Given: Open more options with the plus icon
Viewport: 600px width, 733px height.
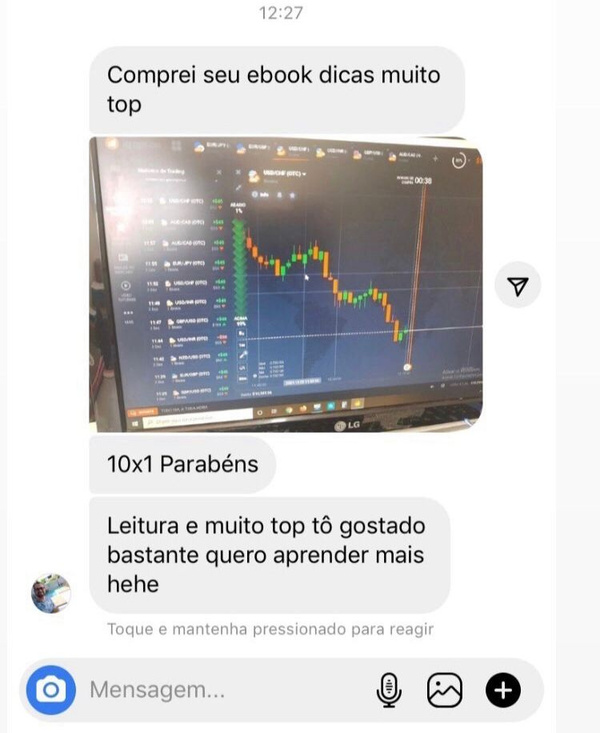Looking at the screenshot, I should click(x=503, y=690).
